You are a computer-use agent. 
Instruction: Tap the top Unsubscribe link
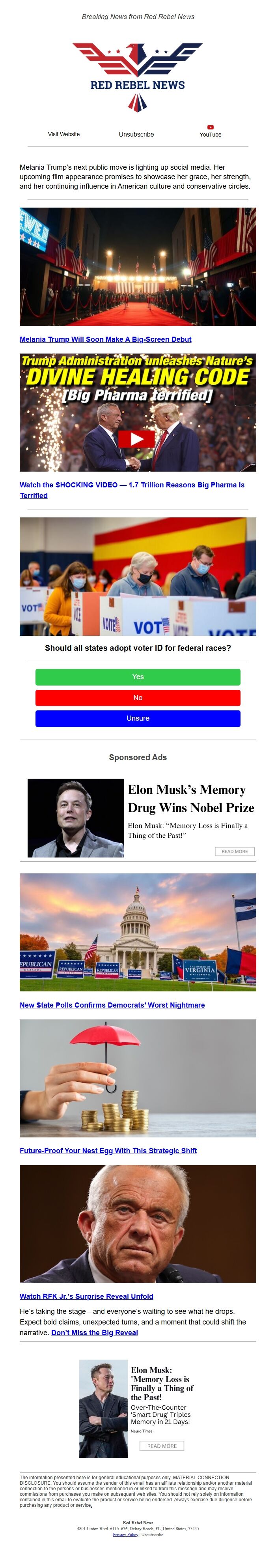point(136,135)
